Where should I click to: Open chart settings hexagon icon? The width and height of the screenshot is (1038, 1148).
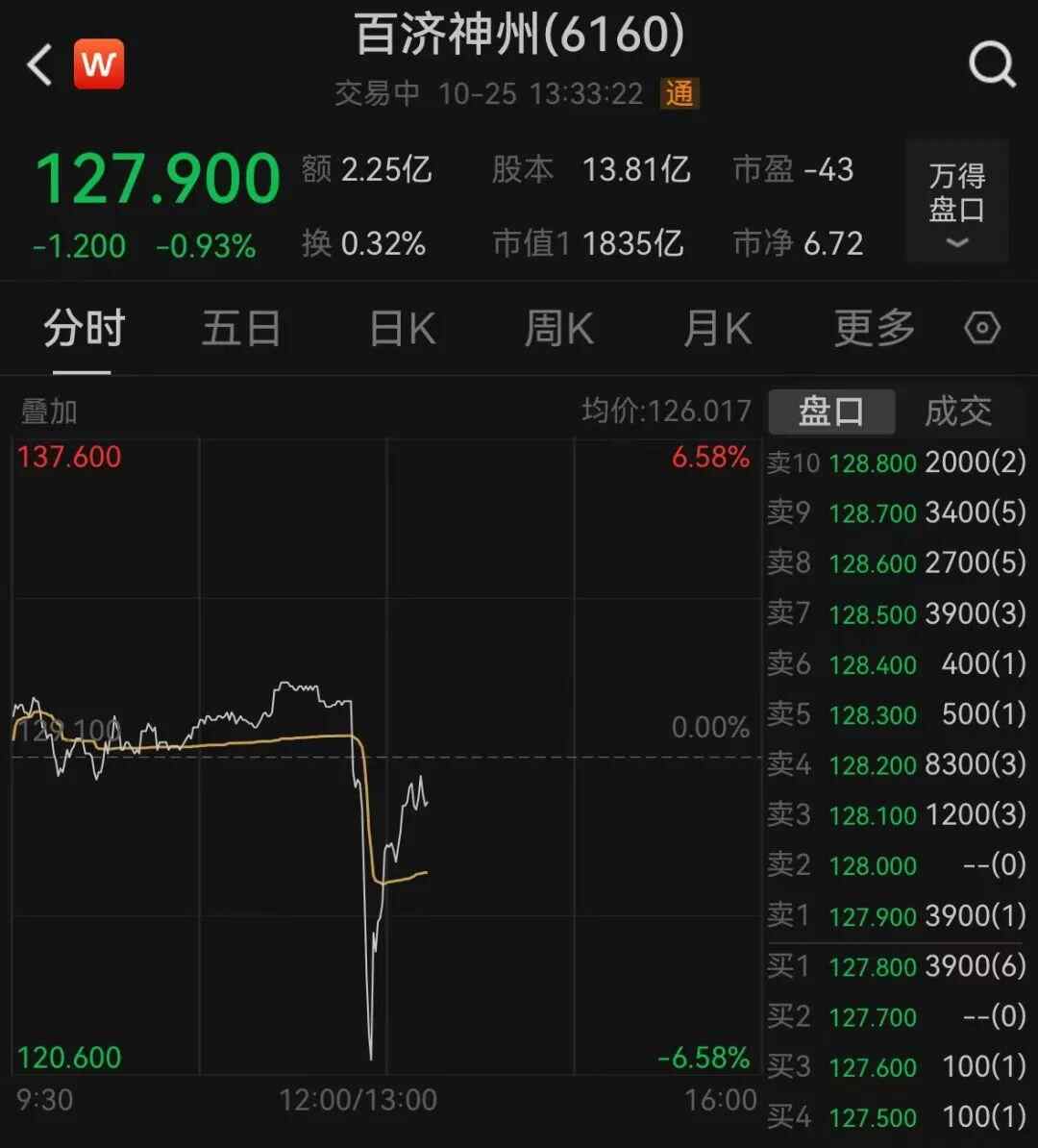click(982, 329)
